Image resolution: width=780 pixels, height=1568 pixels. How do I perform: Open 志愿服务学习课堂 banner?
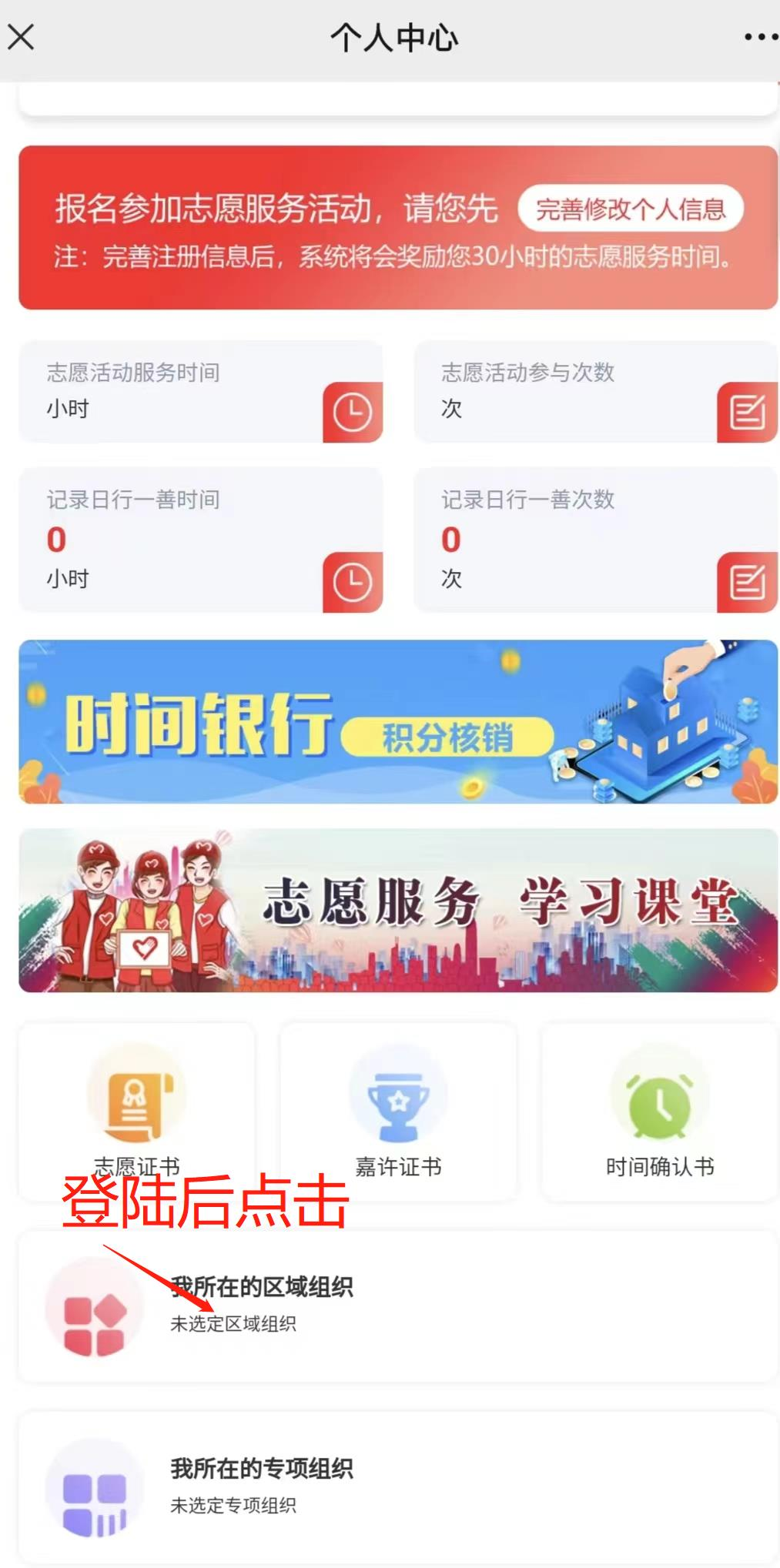click(x=398, y=911)
